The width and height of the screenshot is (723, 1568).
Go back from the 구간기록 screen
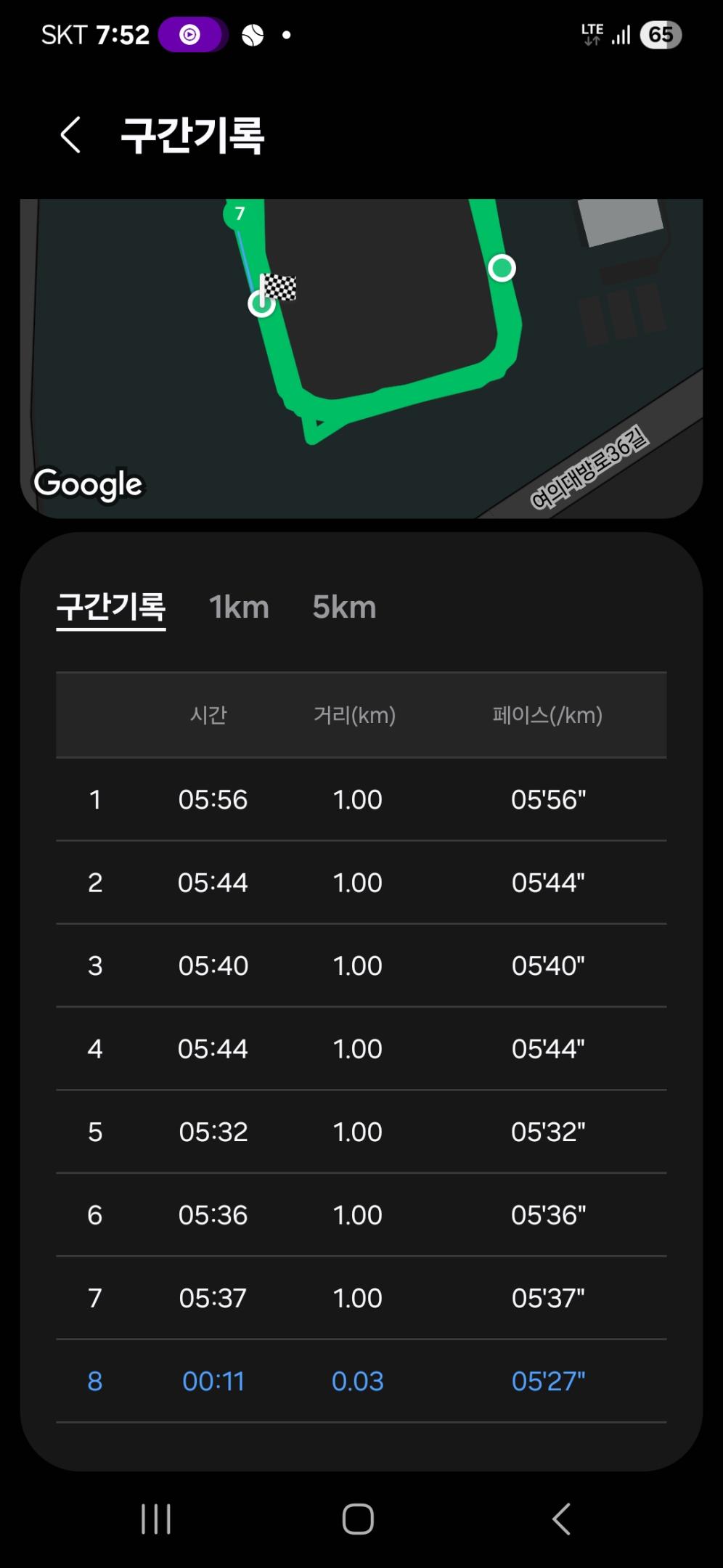[70, 135]
